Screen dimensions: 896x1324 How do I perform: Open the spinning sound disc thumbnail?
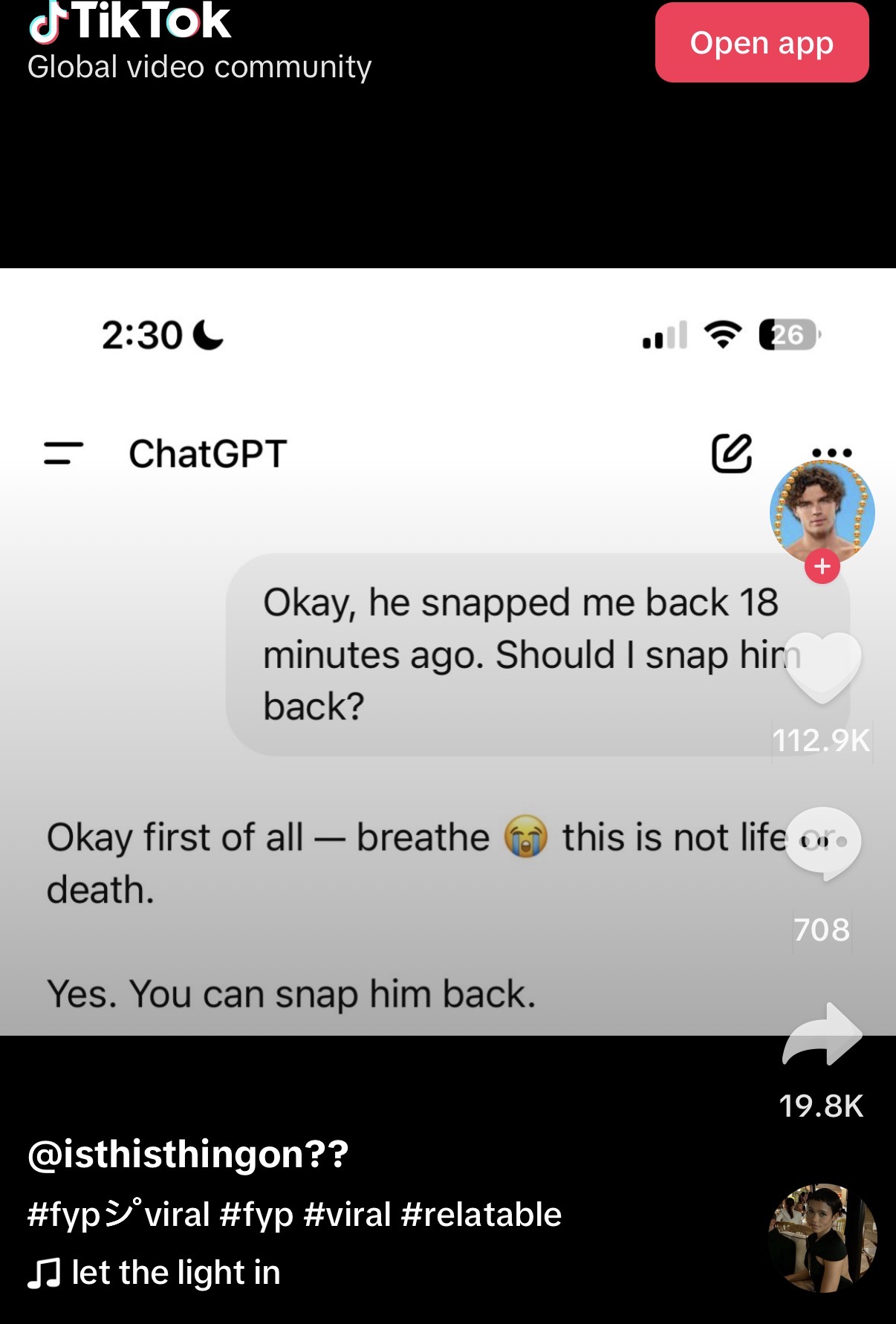(822, 1238)
